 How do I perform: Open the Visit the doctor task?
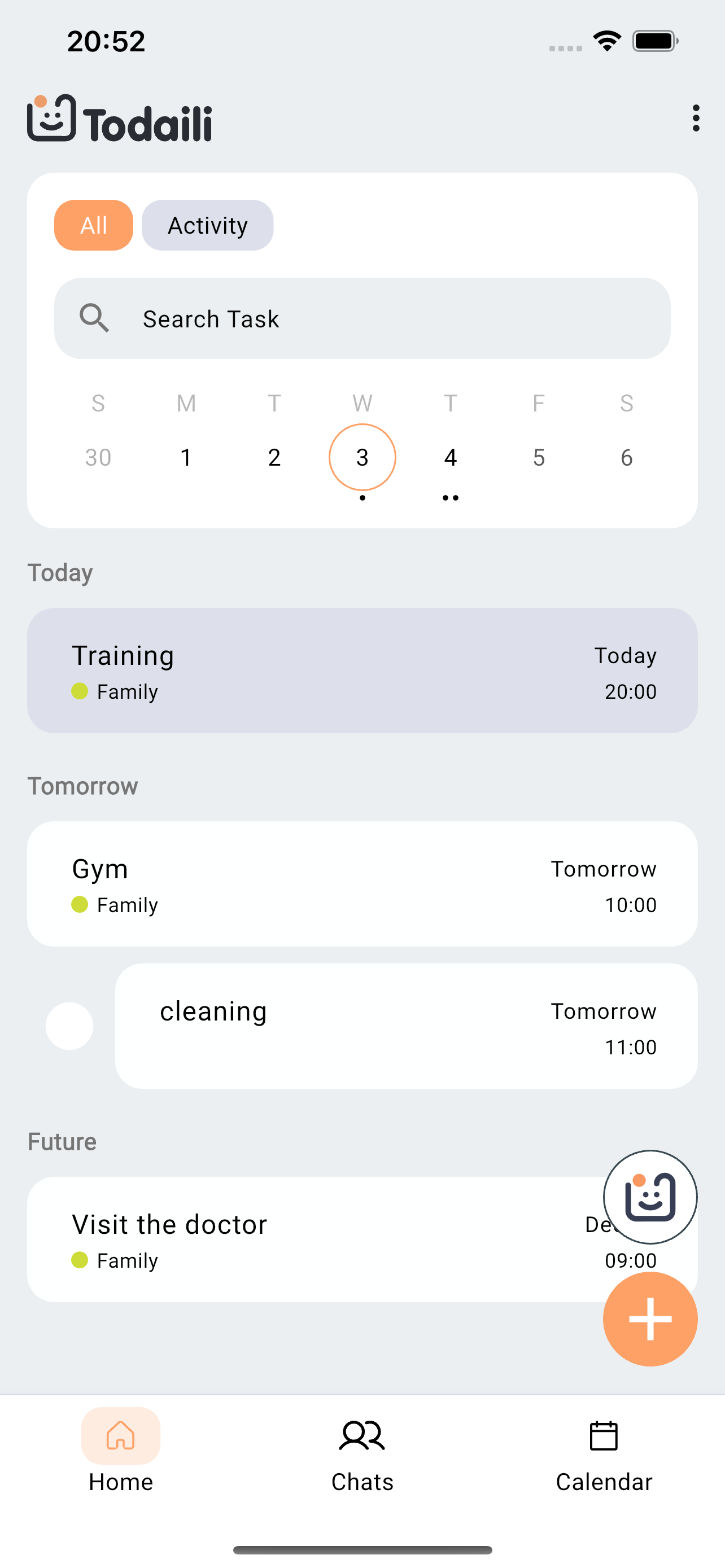pyautogui.click(x=304, y=1239)
